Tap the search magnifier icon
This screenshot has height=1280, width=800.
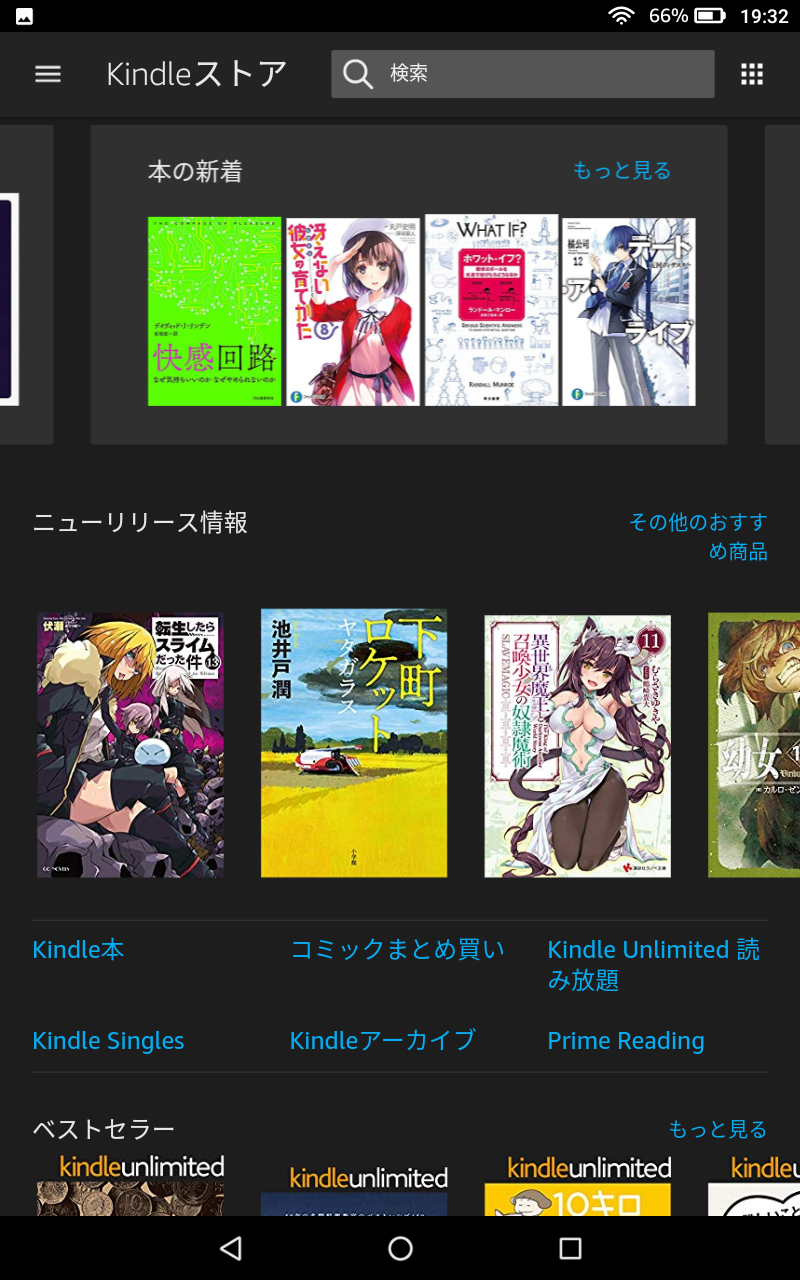[358, 73]
